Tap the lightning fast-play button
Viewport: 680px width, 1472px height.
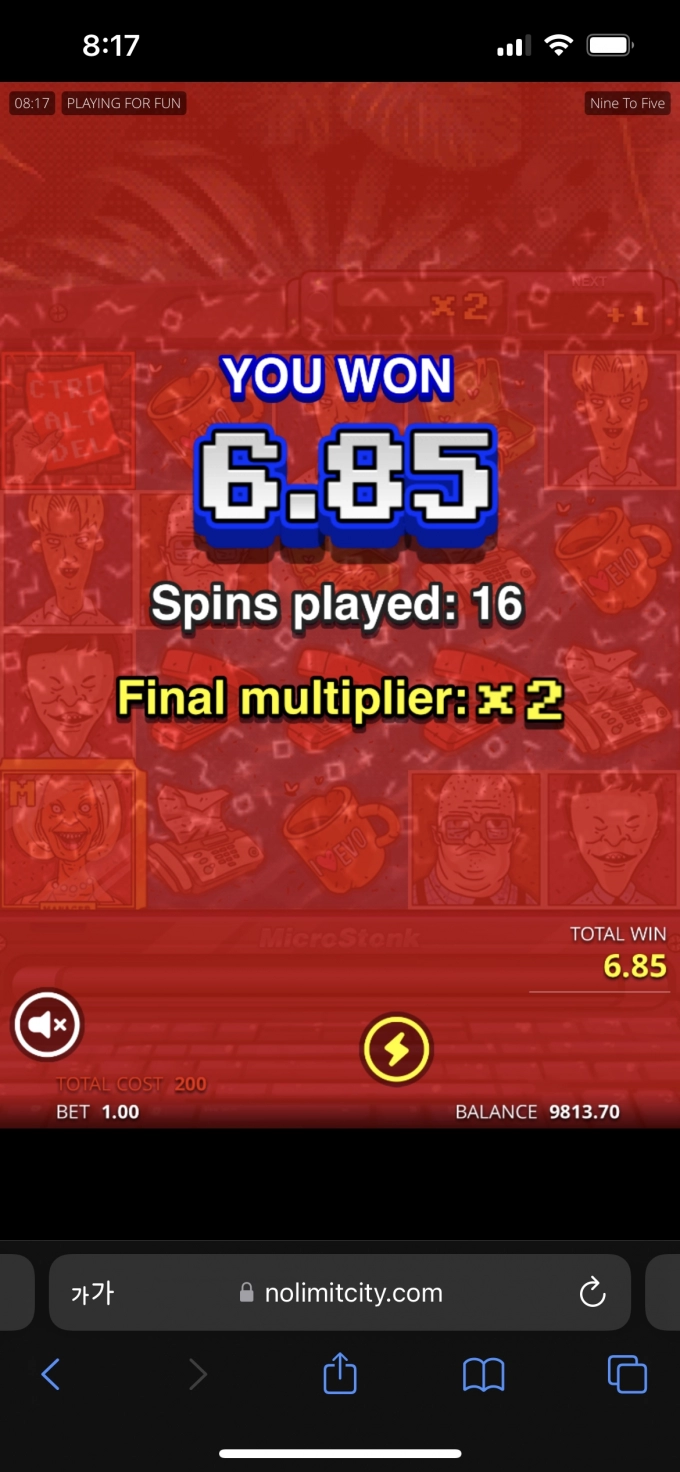pyautogui.click(x=396, y=1049)
